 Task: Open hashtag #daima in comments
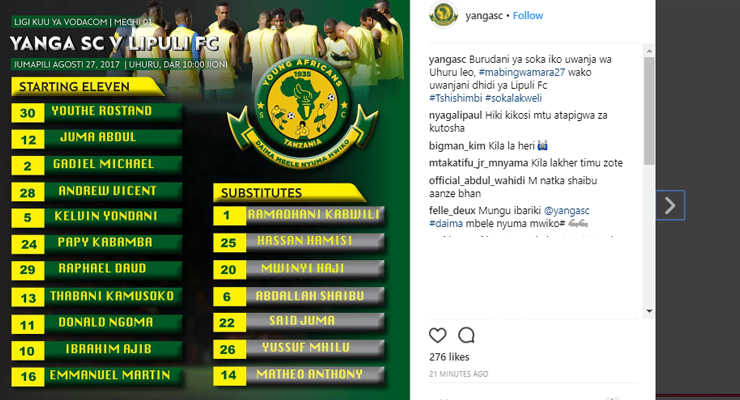coord(445,222)
